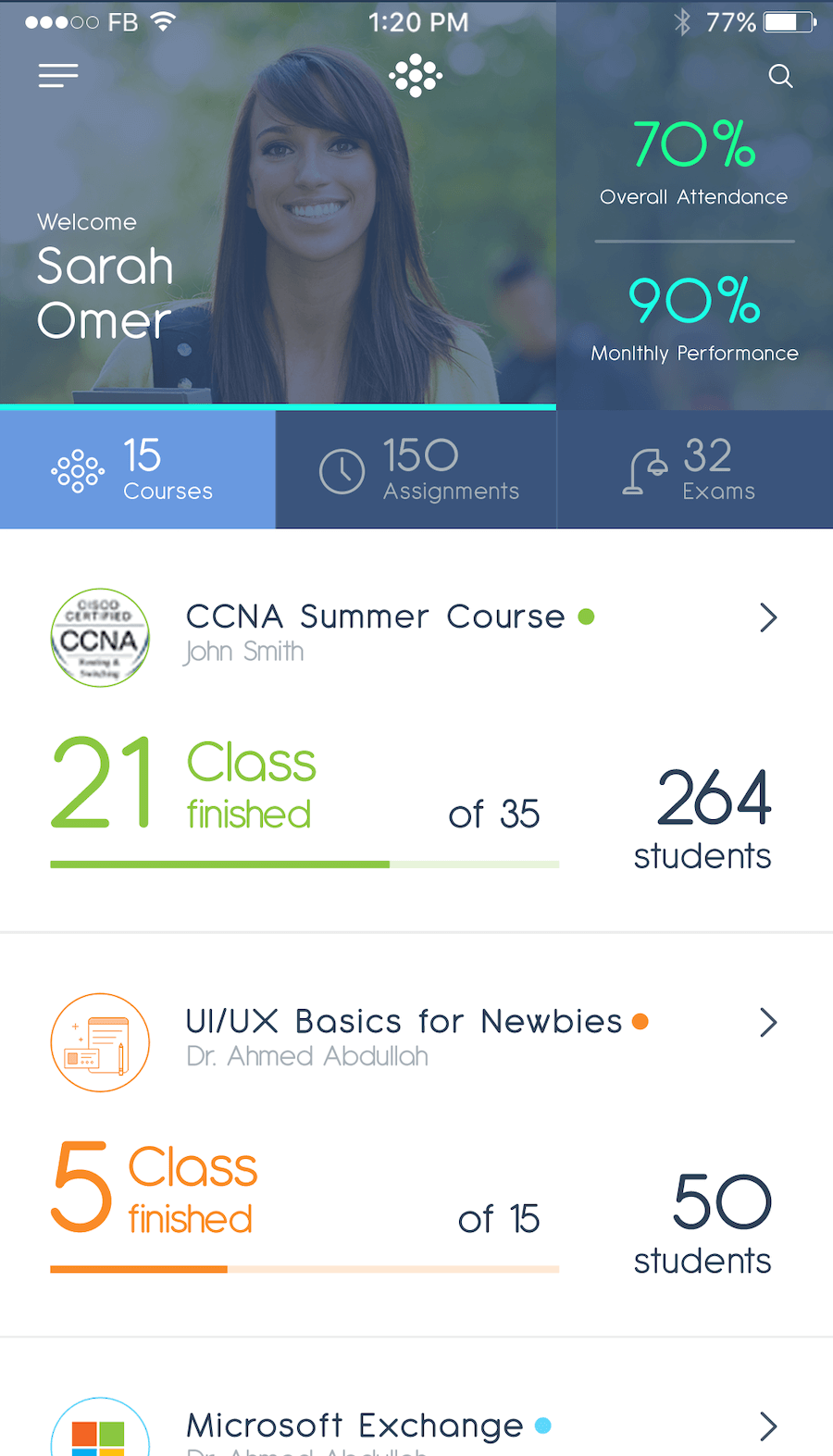Switch to the Courses tab

138,469
